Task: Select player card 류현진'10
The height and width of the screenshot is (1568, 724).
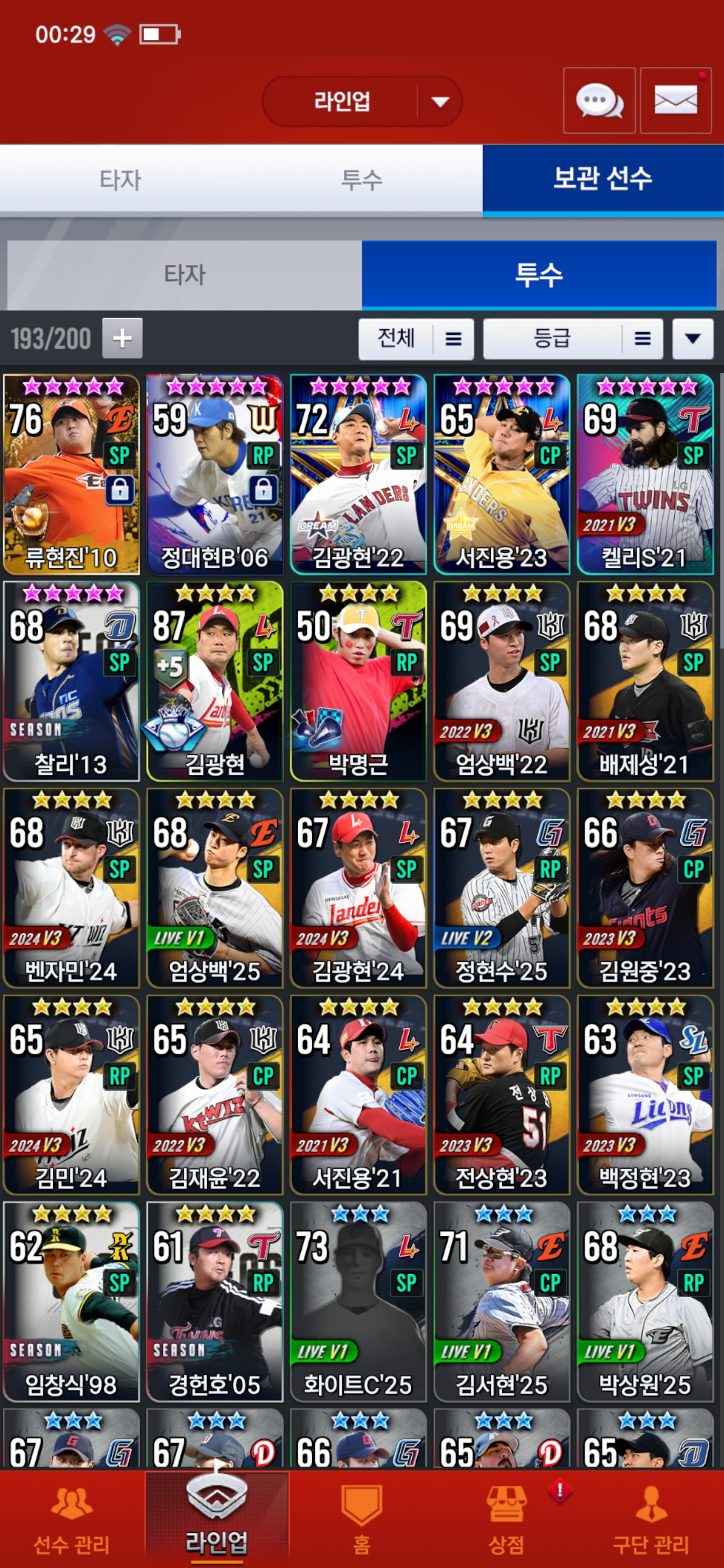Action: (71, 474)
